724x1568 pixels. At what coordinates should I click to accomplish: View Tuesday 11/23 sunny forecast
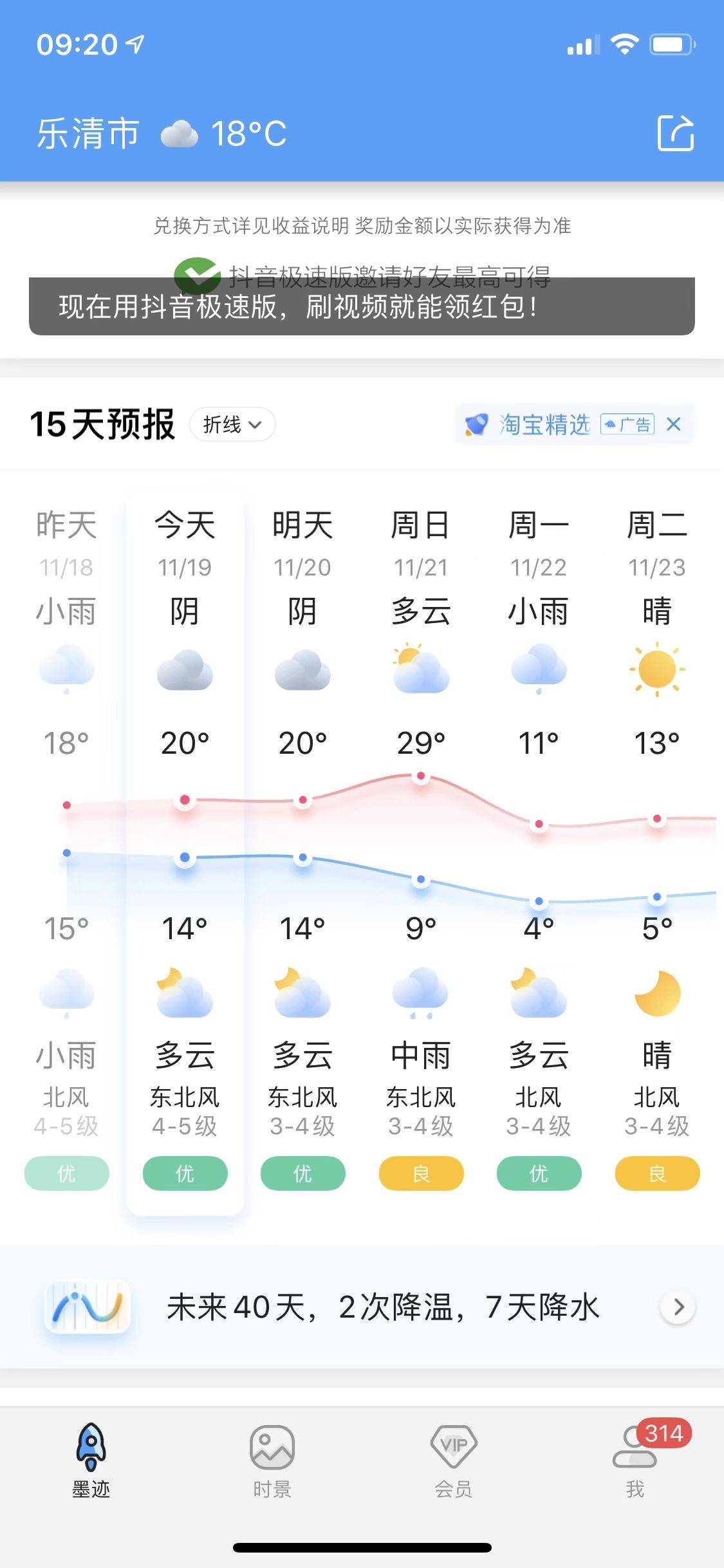pos(656,850)
